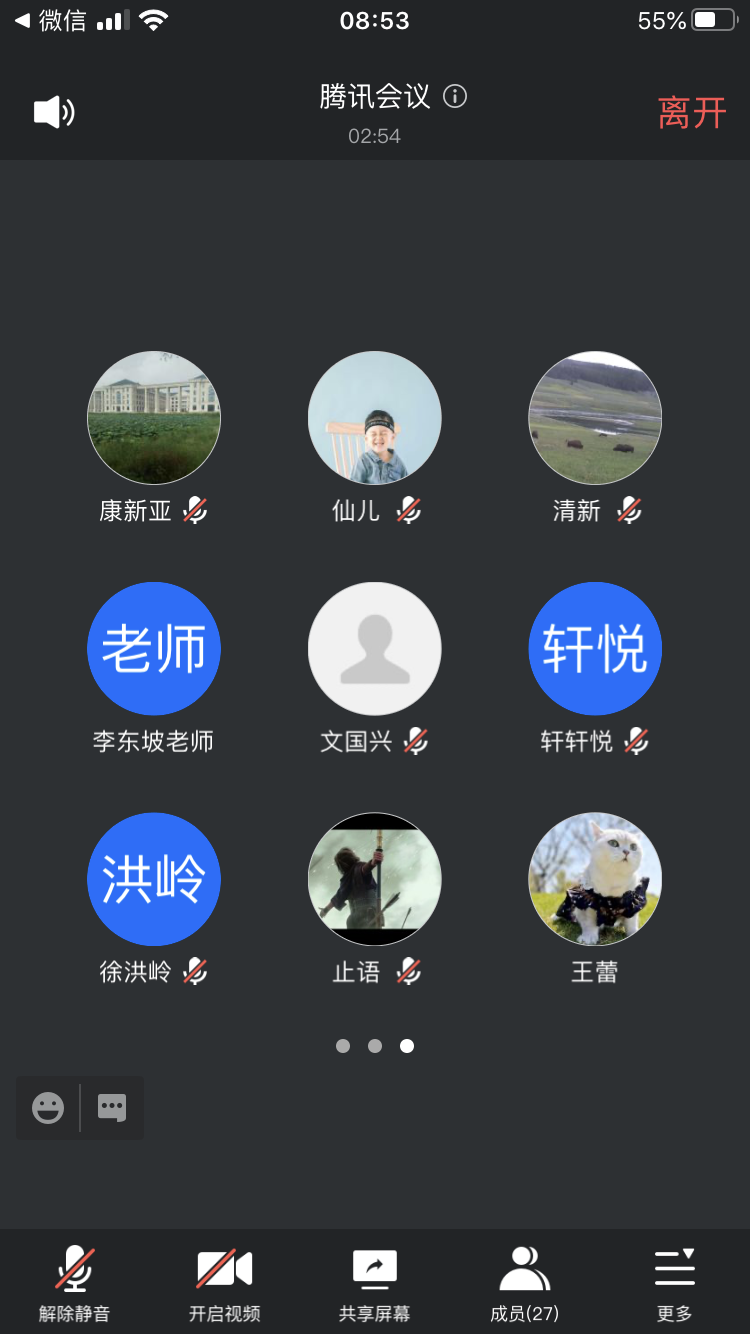Tap 李东坡老师's participant tile
This screenshot has width=750, height=1334.
coord(154,649)
